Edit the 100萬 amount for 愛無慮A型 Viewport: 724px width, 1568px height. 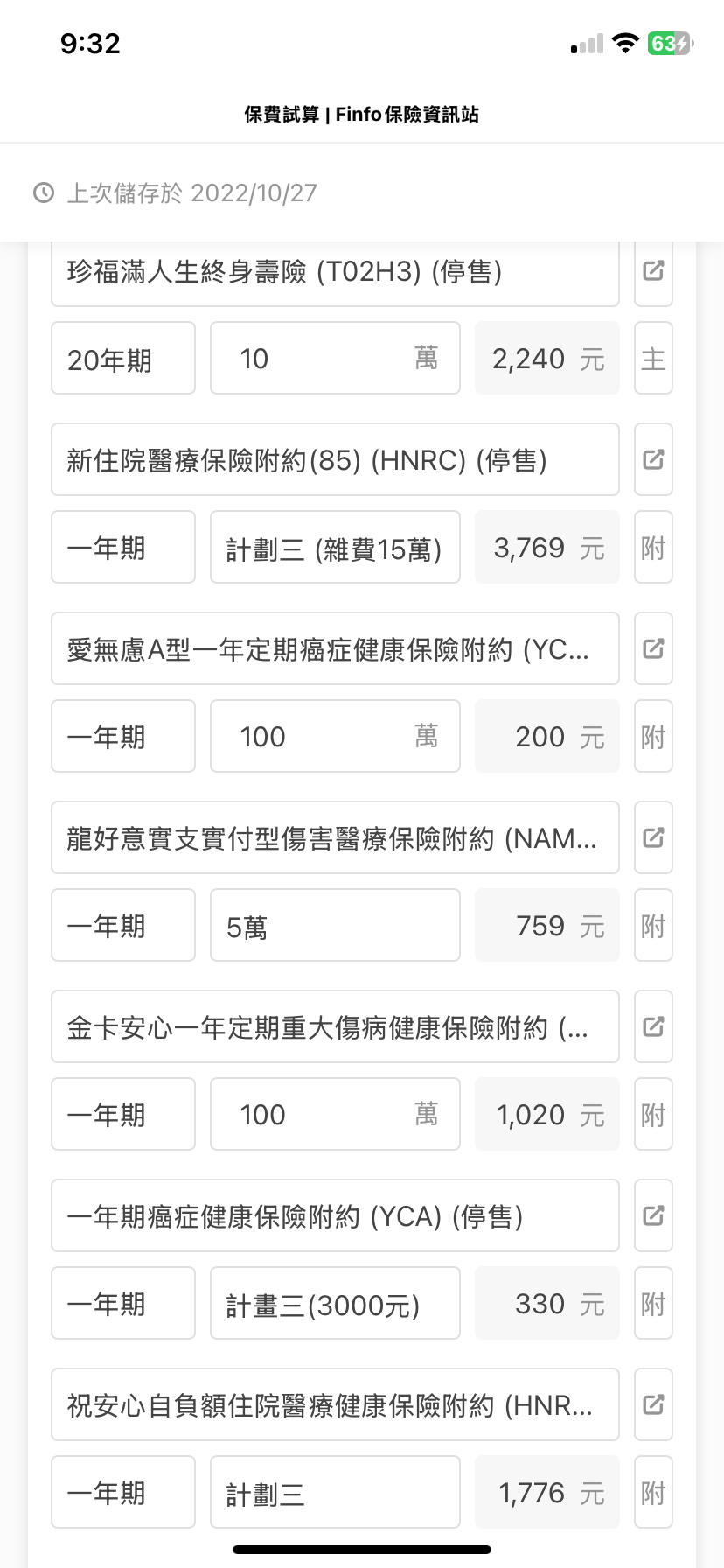click(x=335, y=736)
